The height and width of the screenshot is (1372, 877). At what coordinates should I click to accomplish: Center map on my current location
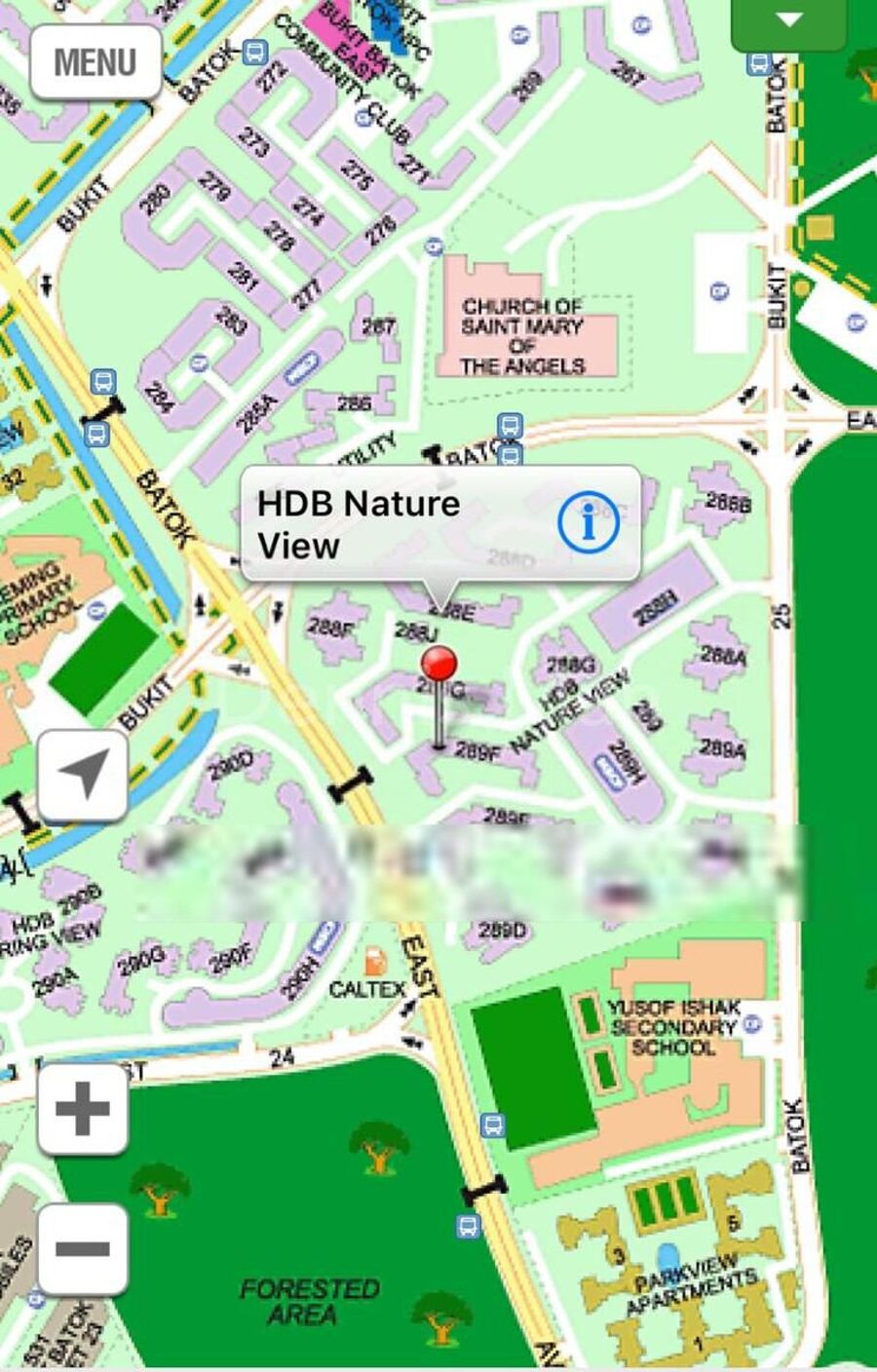pos(83,776)
